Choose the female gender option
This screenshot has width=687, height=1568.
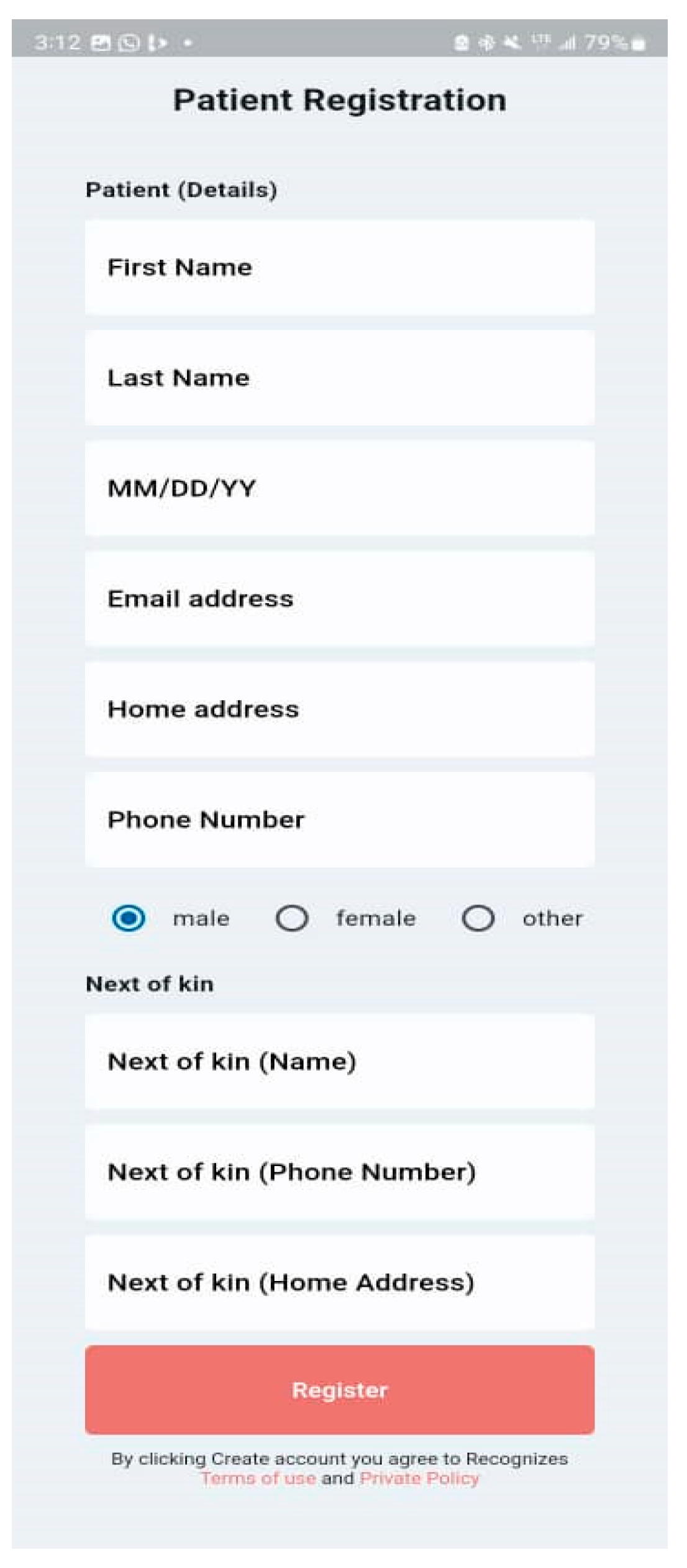click(x=292, y=918)
